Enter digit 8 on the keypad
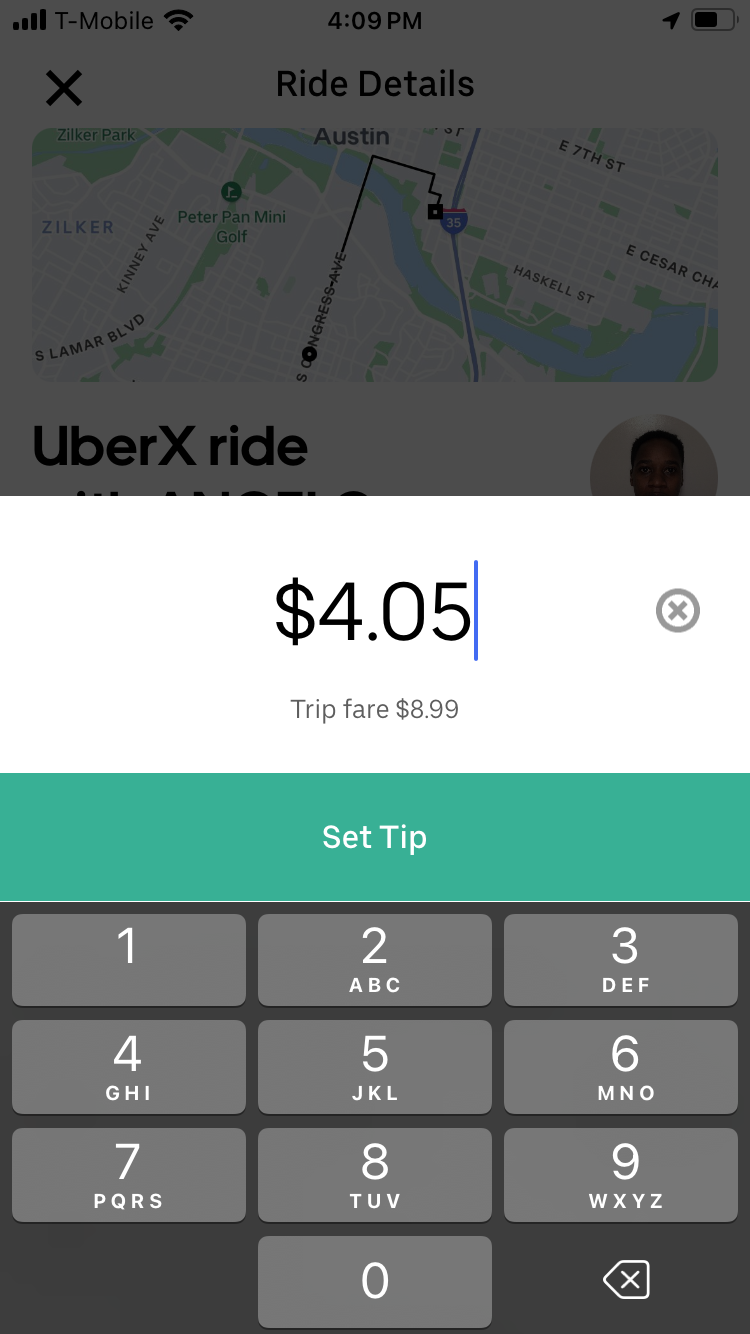750x1334 pixels. click(375, 1175)
